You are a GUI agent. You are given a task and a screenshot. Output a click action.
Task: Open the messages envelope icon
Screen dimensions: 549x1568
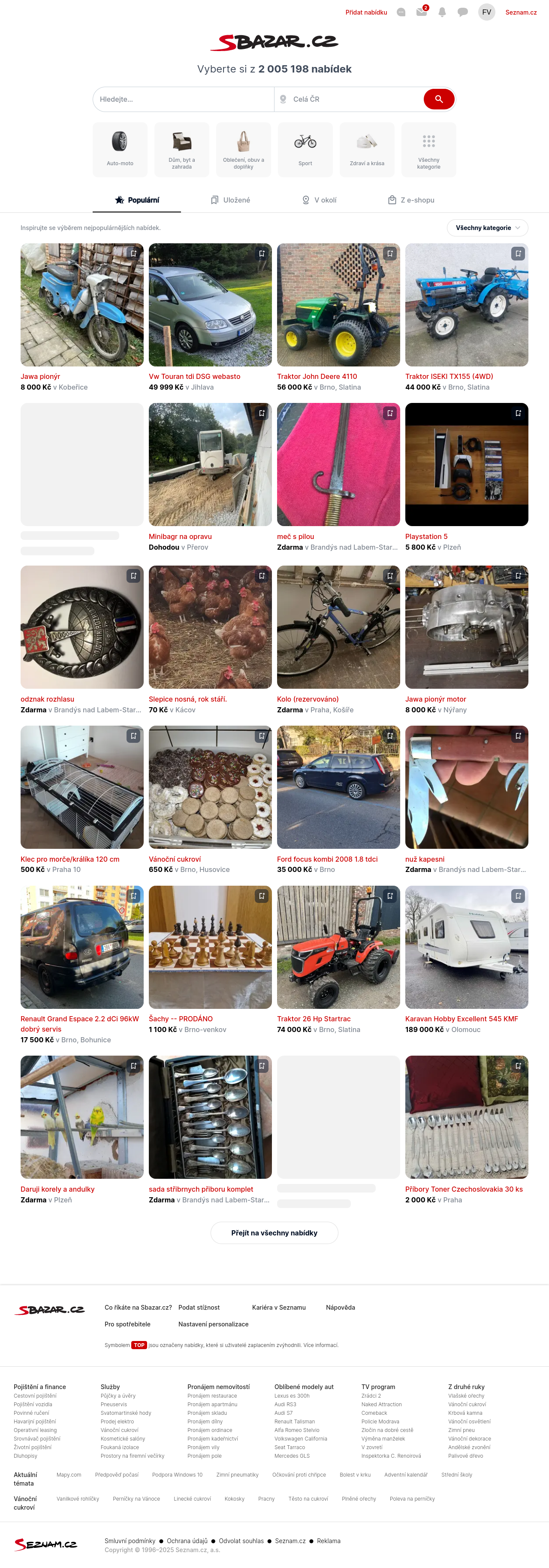pos(421,12)
